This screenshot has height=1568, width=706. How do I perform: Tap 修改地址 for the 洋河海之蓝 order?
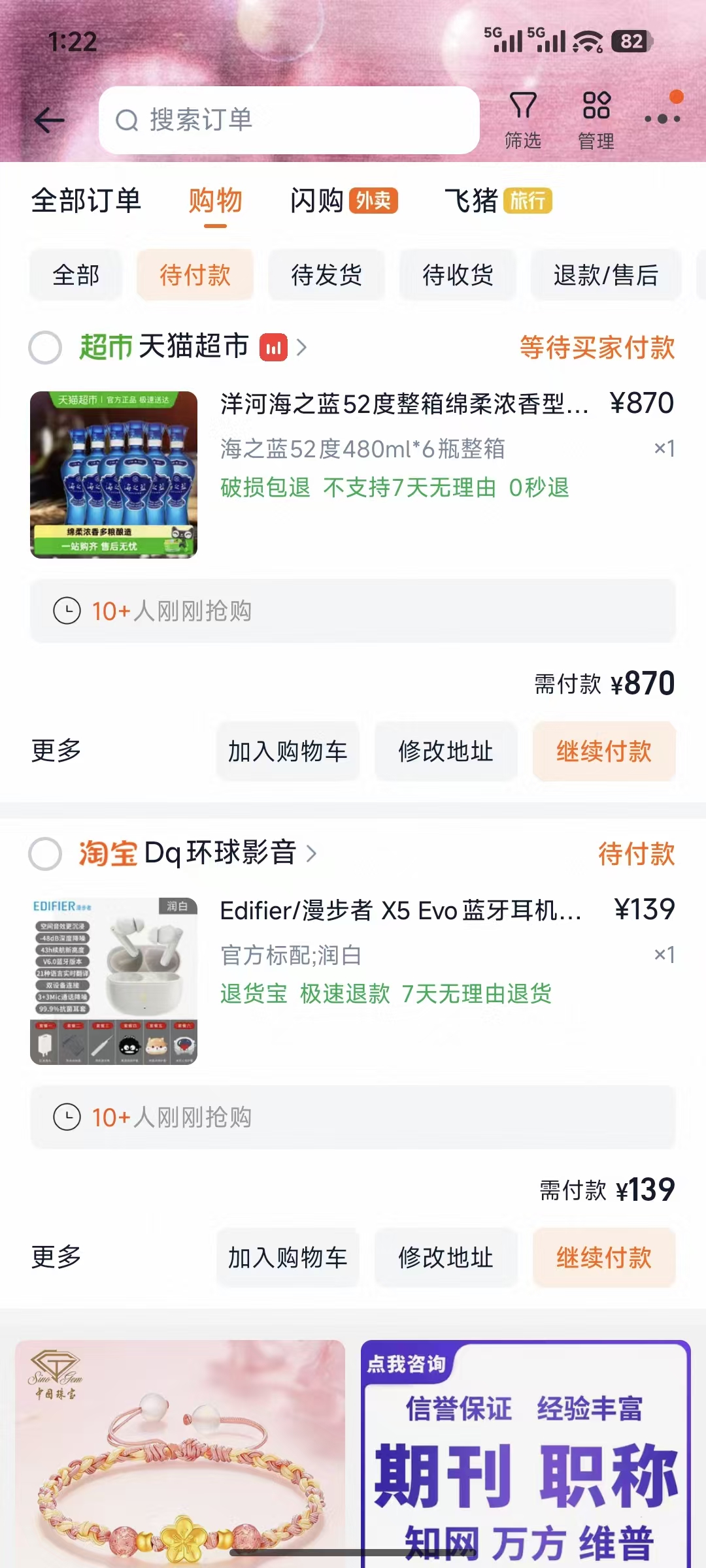[x=446, y=751]
